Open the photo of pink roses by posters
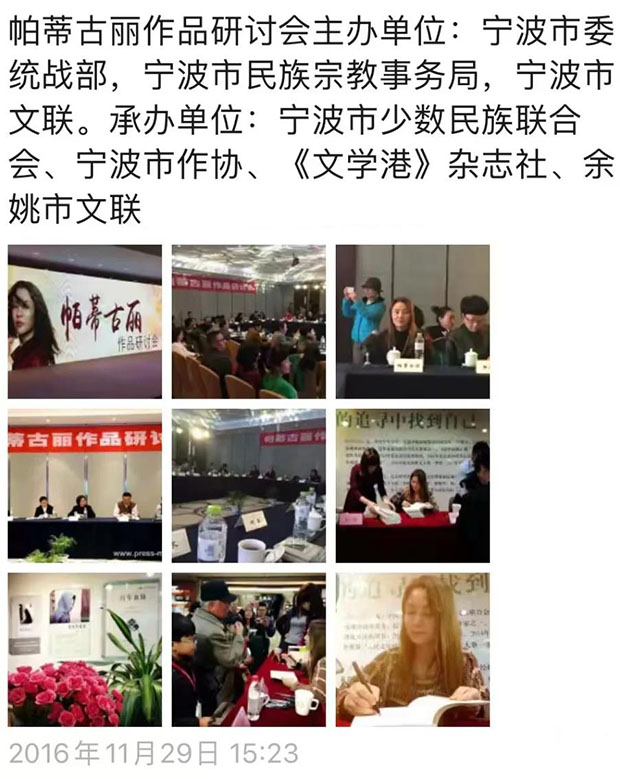 [x=85, y=649]
